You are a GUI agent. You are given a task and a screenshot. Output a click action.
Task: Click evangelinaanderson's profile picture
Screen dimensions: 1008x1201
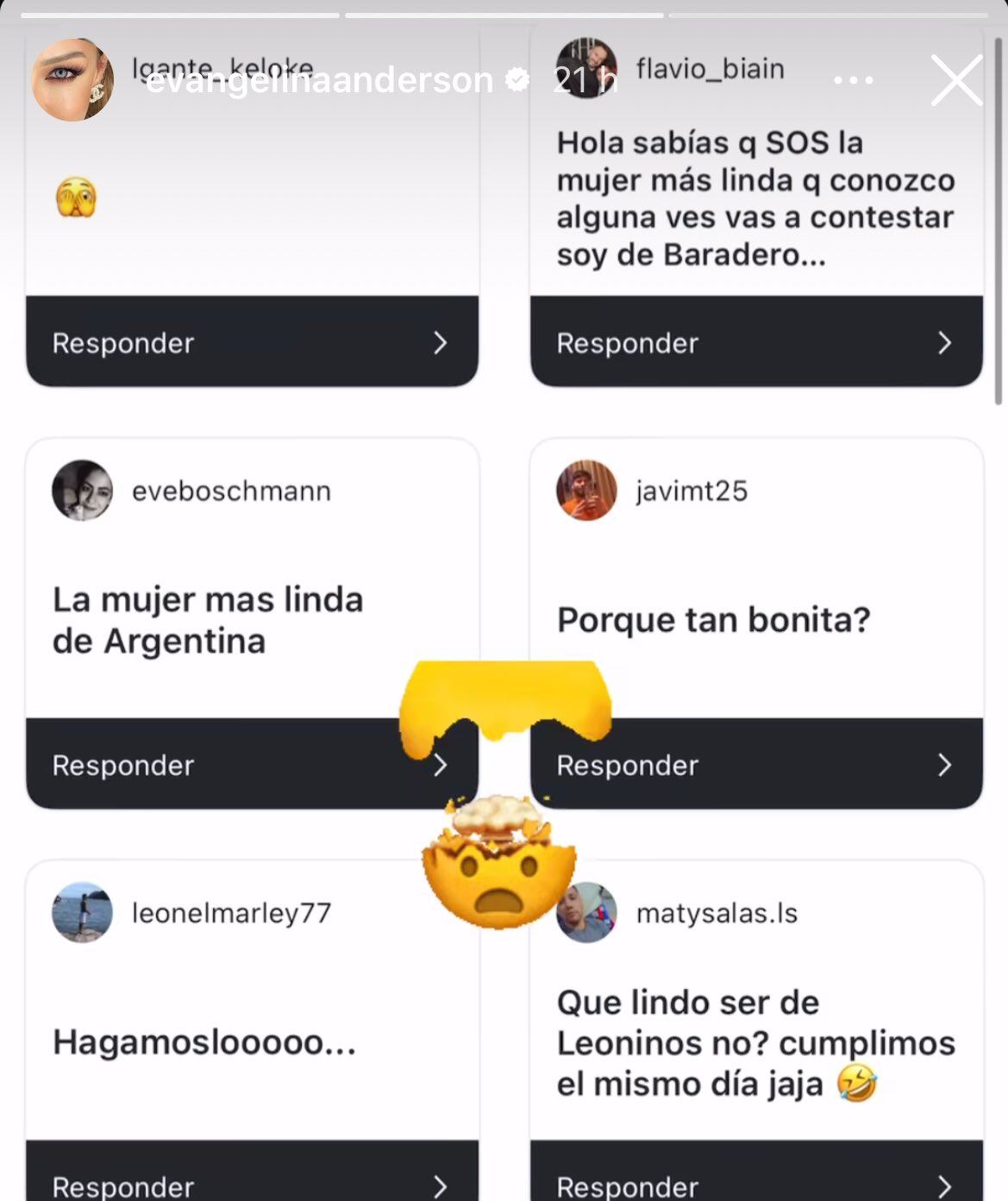(73, 78)
